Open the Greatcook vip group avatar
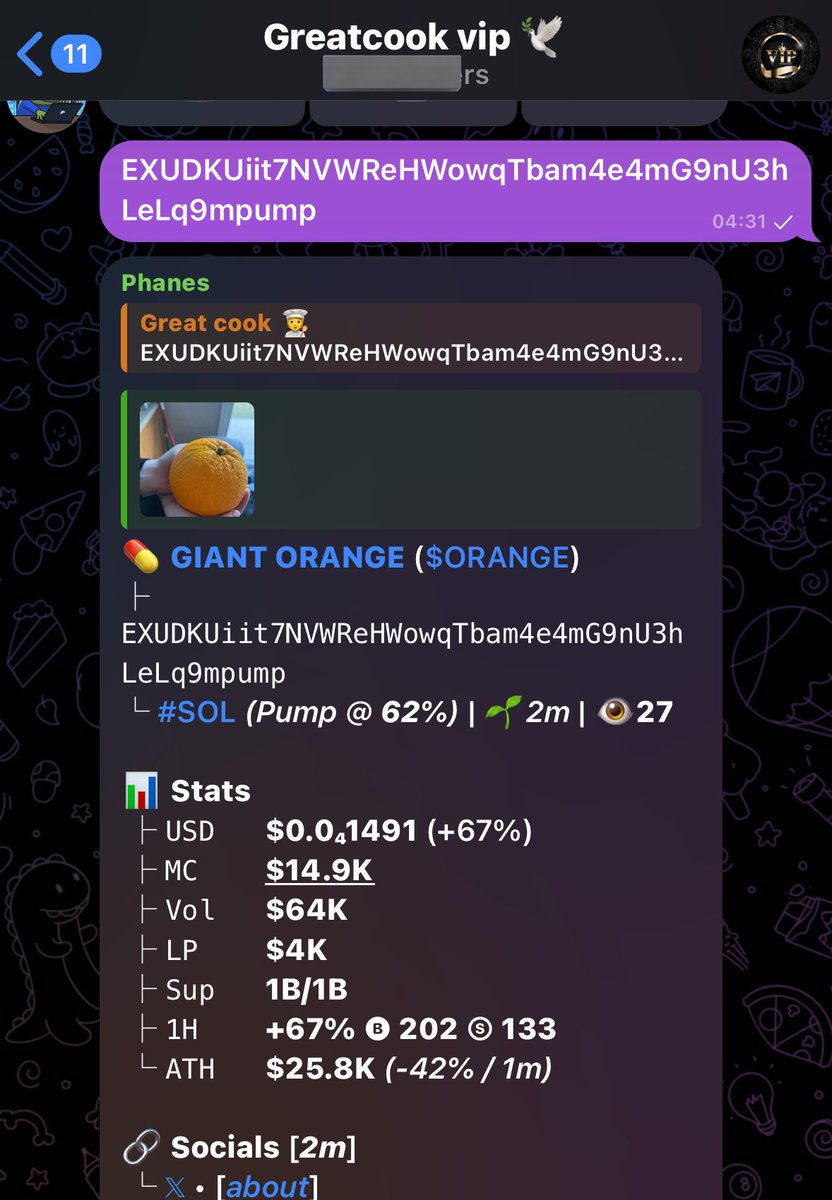The image size is (832, 1200). (x=780, y=53)
